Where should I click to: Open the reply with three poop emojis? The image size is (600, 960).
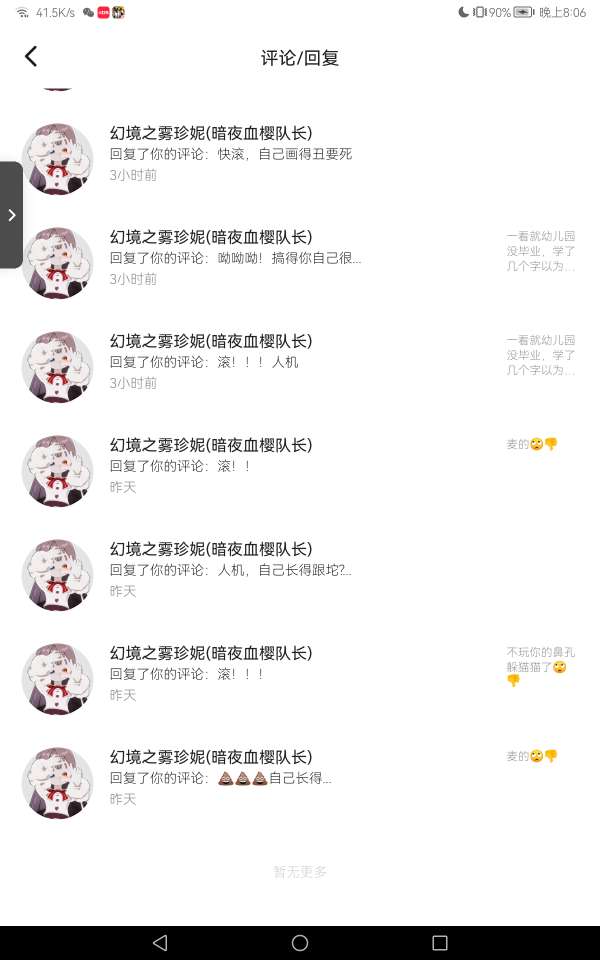(221, 778)
